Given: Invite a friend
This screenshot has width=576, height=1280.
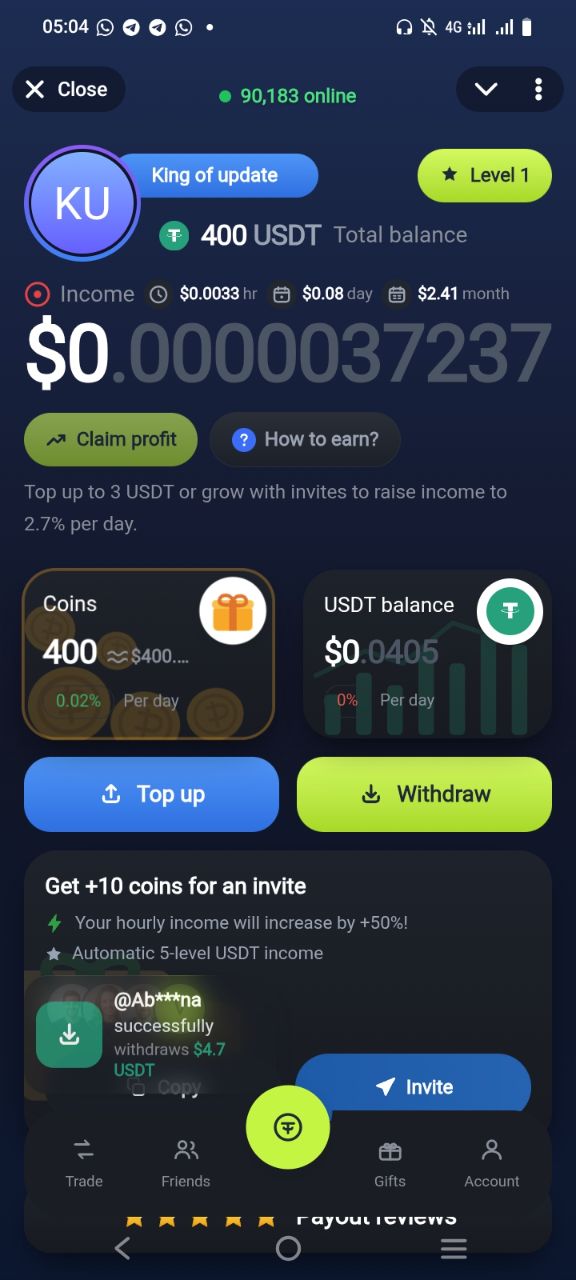Looking at the screenshot, I should [413, 1086].
